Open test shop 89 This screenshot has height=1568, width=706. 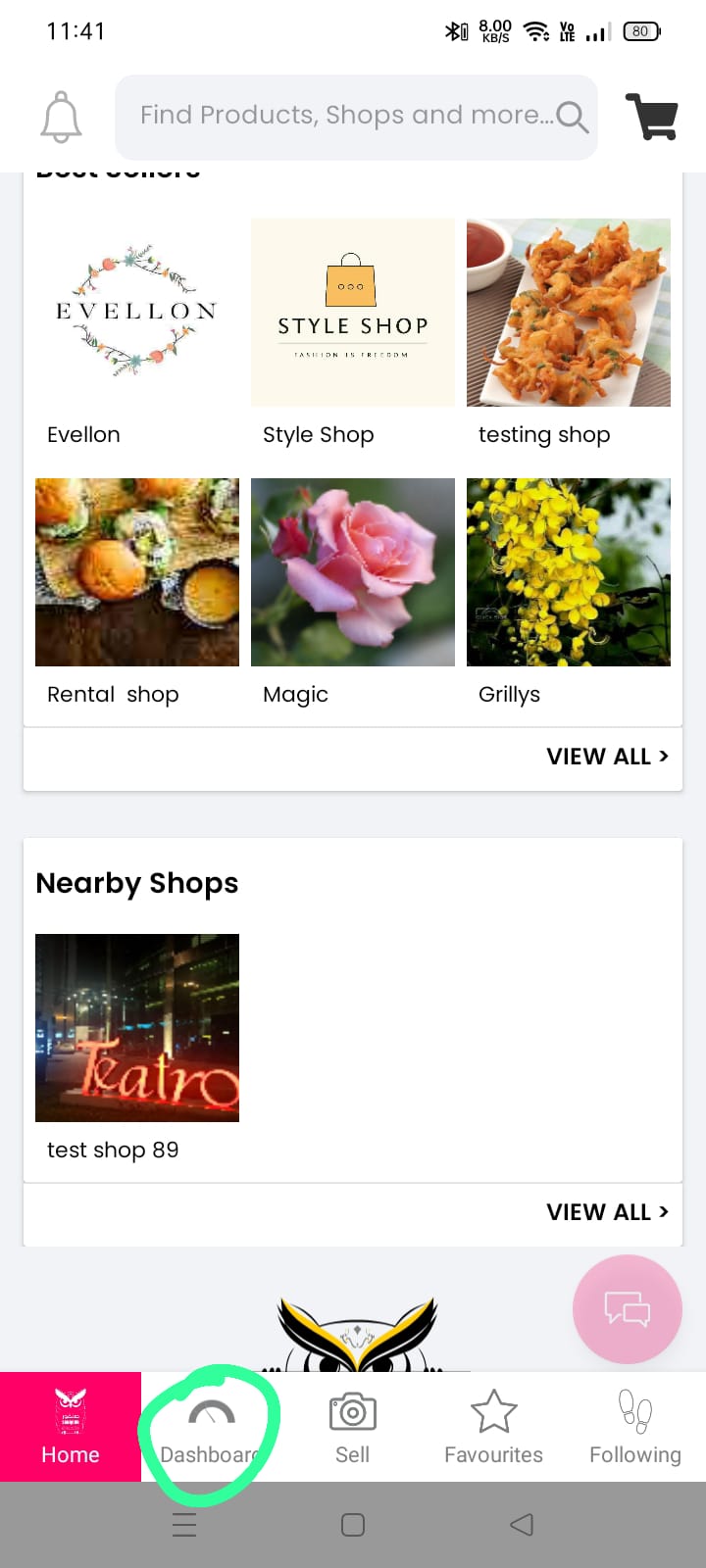[137, 1028]
